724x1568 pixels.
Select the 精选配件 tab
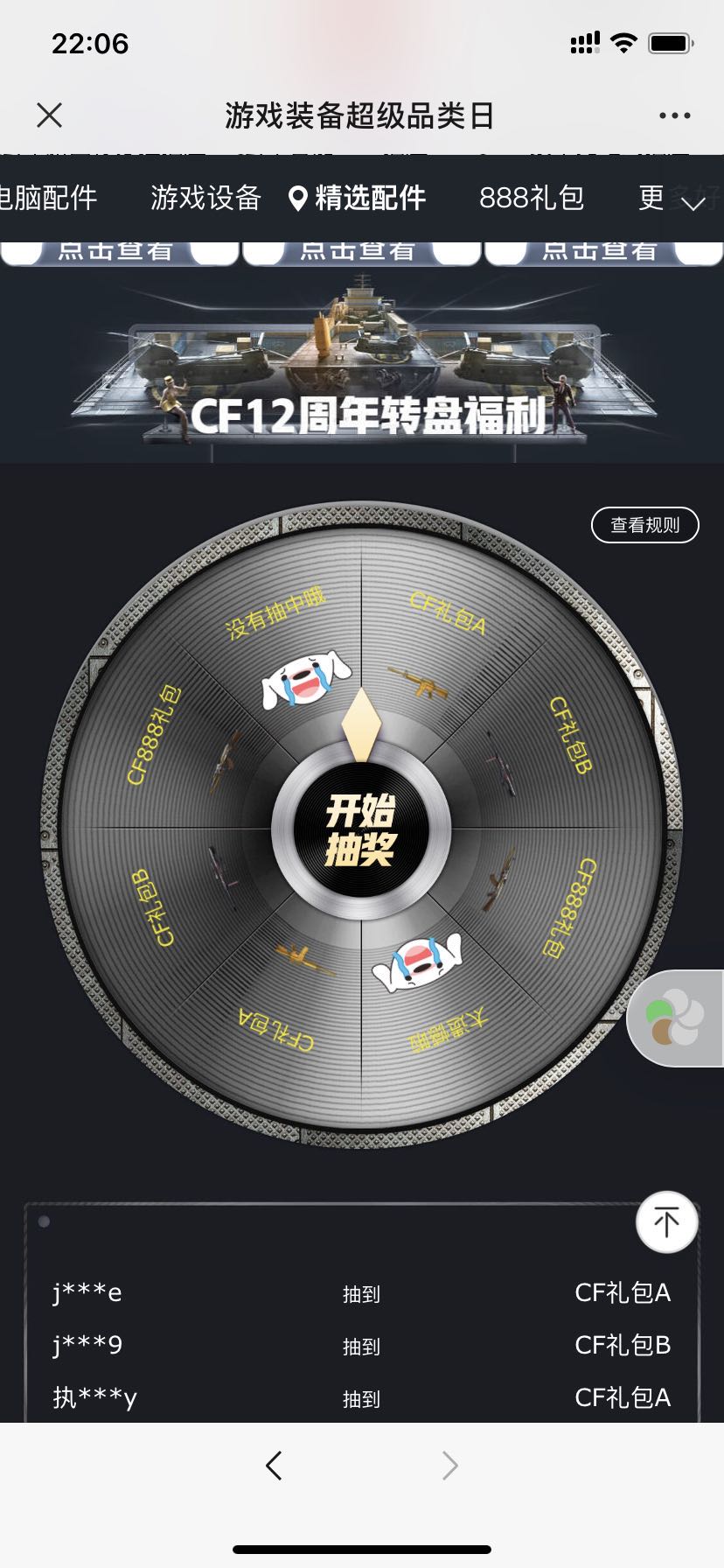(x=358, y=199)
